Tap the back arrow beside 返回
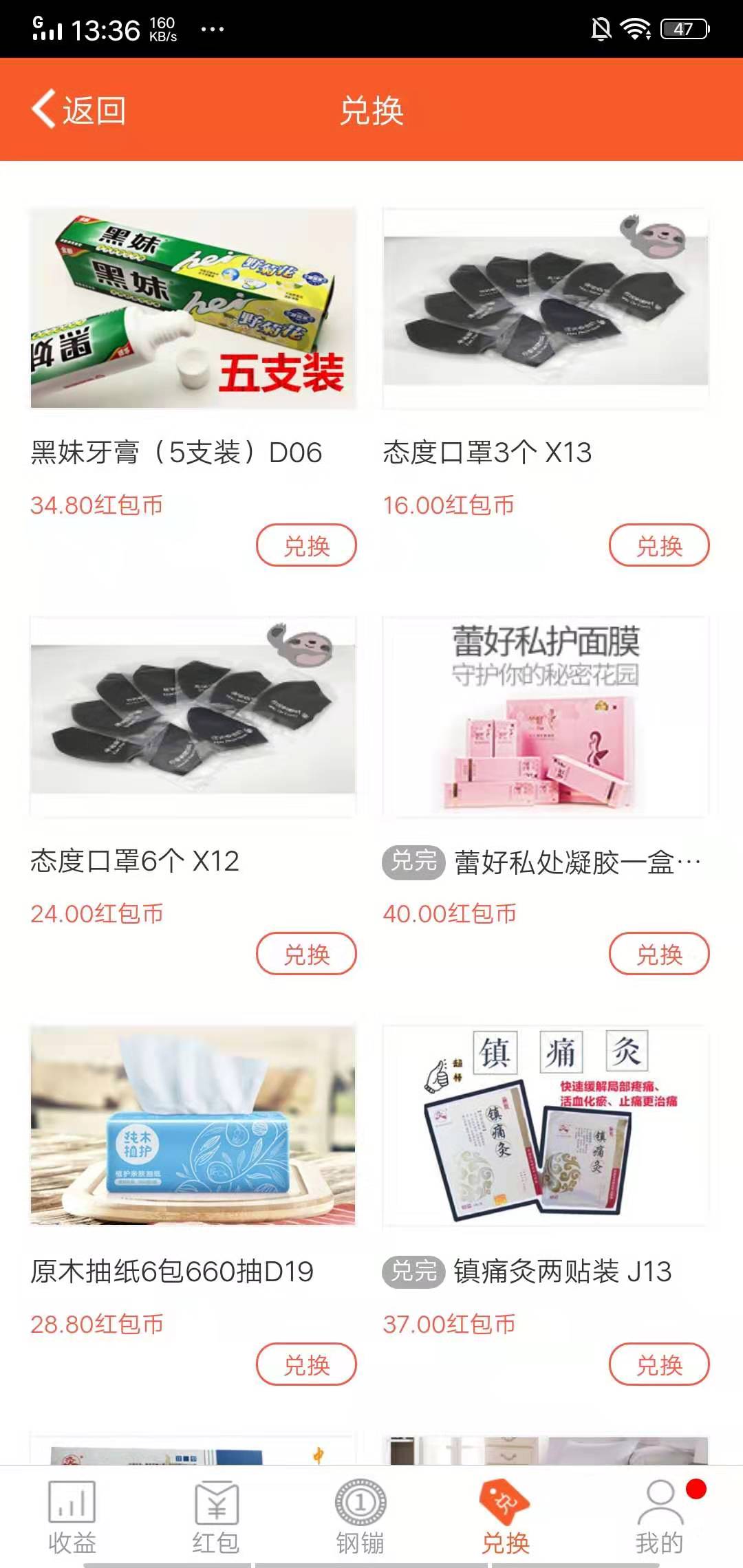This screenshot has height=1568, width=743. point(43,110)
